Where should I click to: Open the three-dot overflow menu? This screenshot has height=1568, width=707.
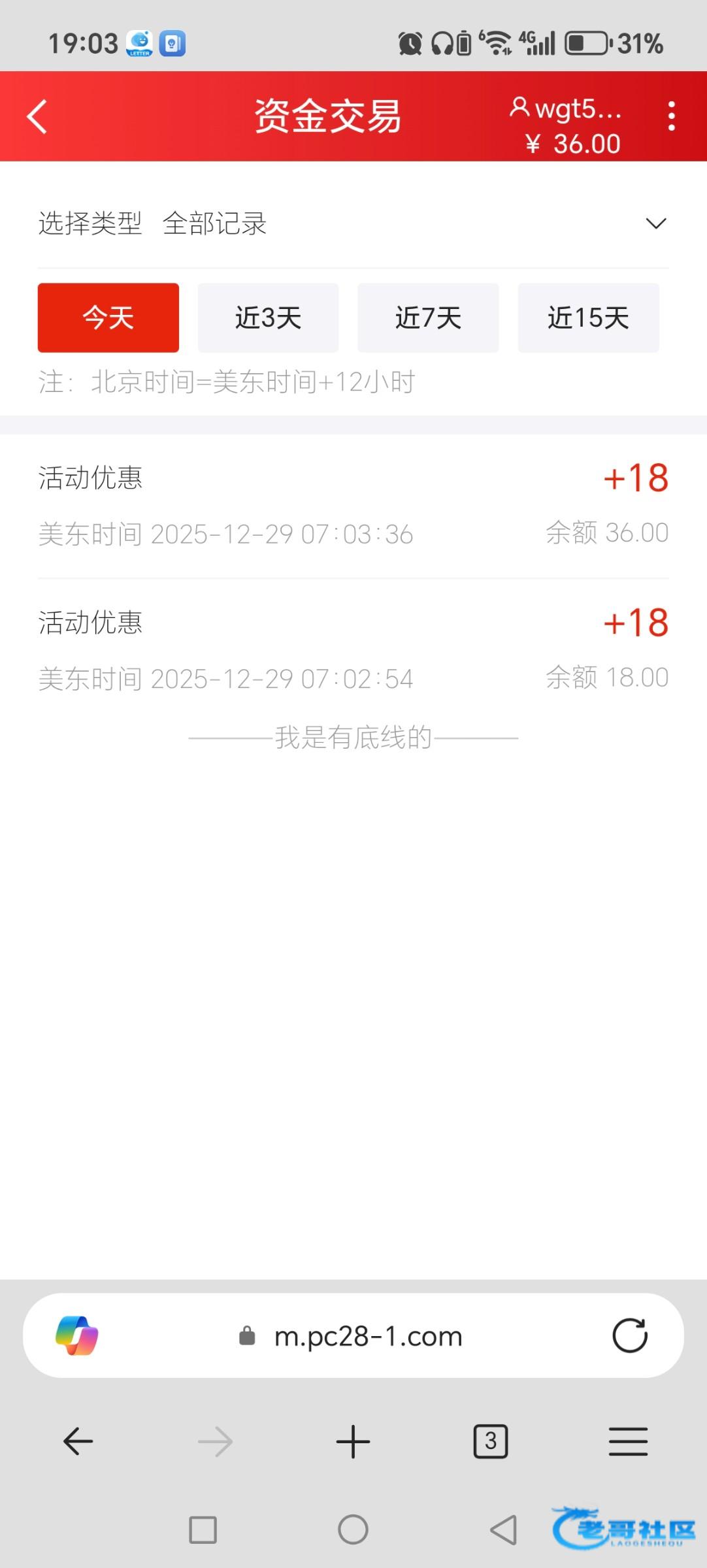(671, 117)
